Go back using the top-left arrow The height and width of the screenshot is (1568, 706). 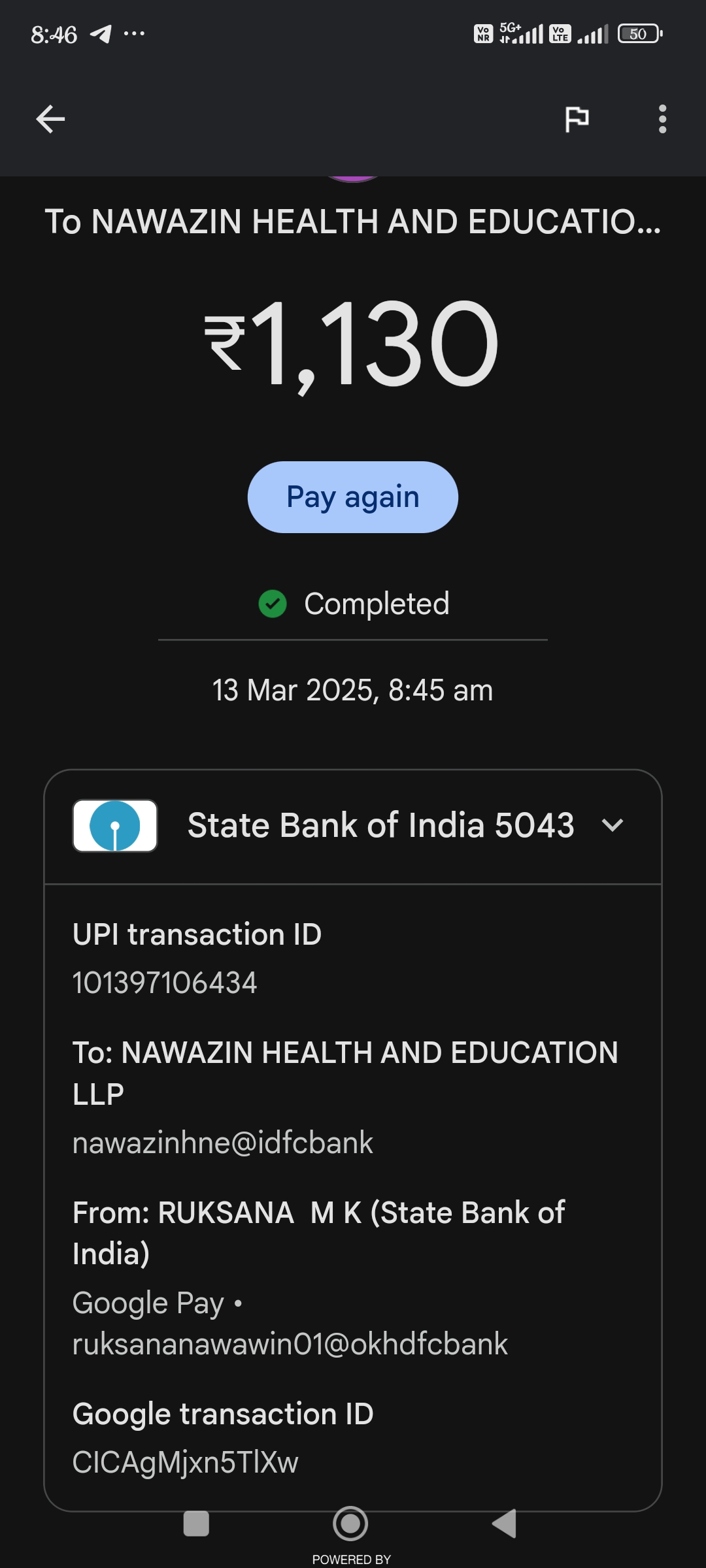tap(50, 119)
